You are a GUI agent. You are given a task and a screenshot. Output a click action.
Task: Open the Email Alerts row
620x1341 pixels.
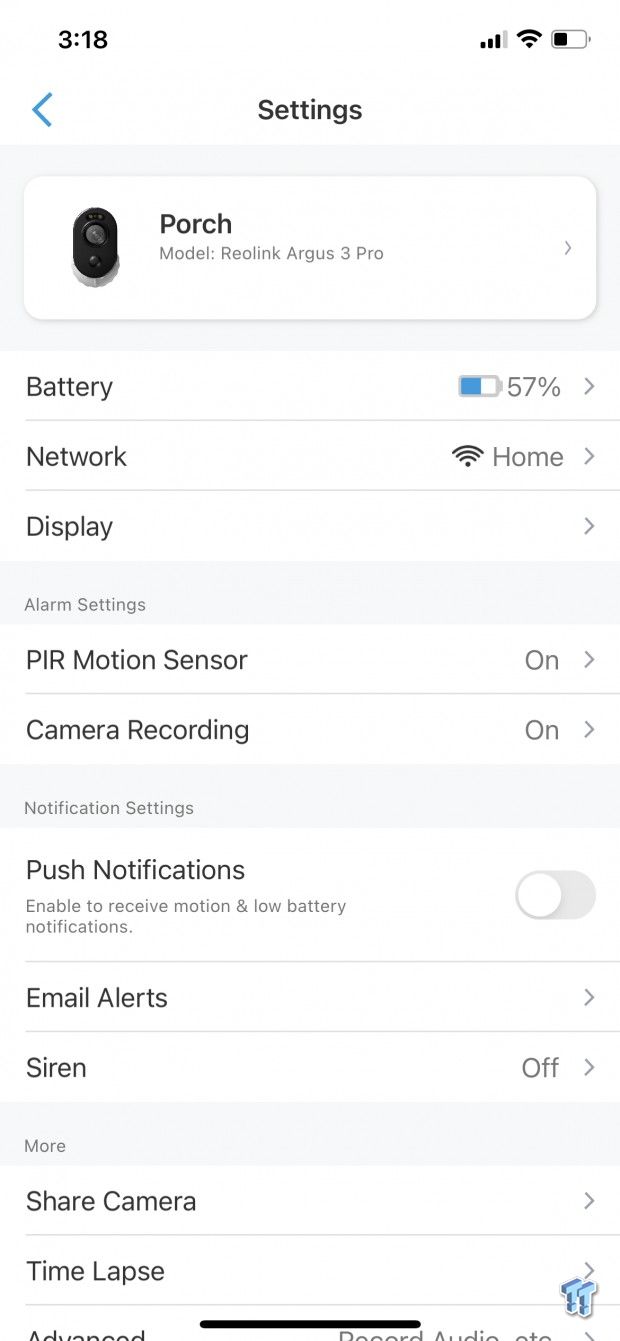click(310, 997)
